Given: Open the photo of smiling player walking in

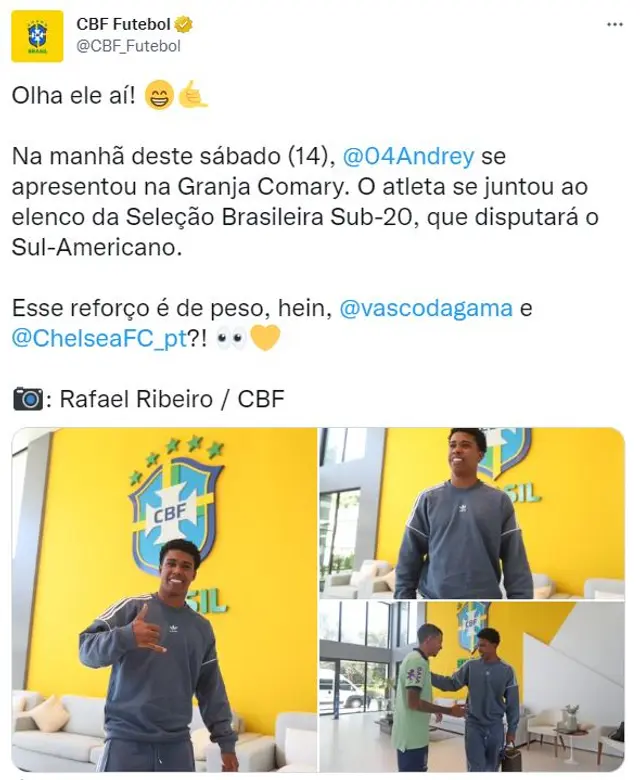Looking at the screenshot, I should click(x=471, y=513).
